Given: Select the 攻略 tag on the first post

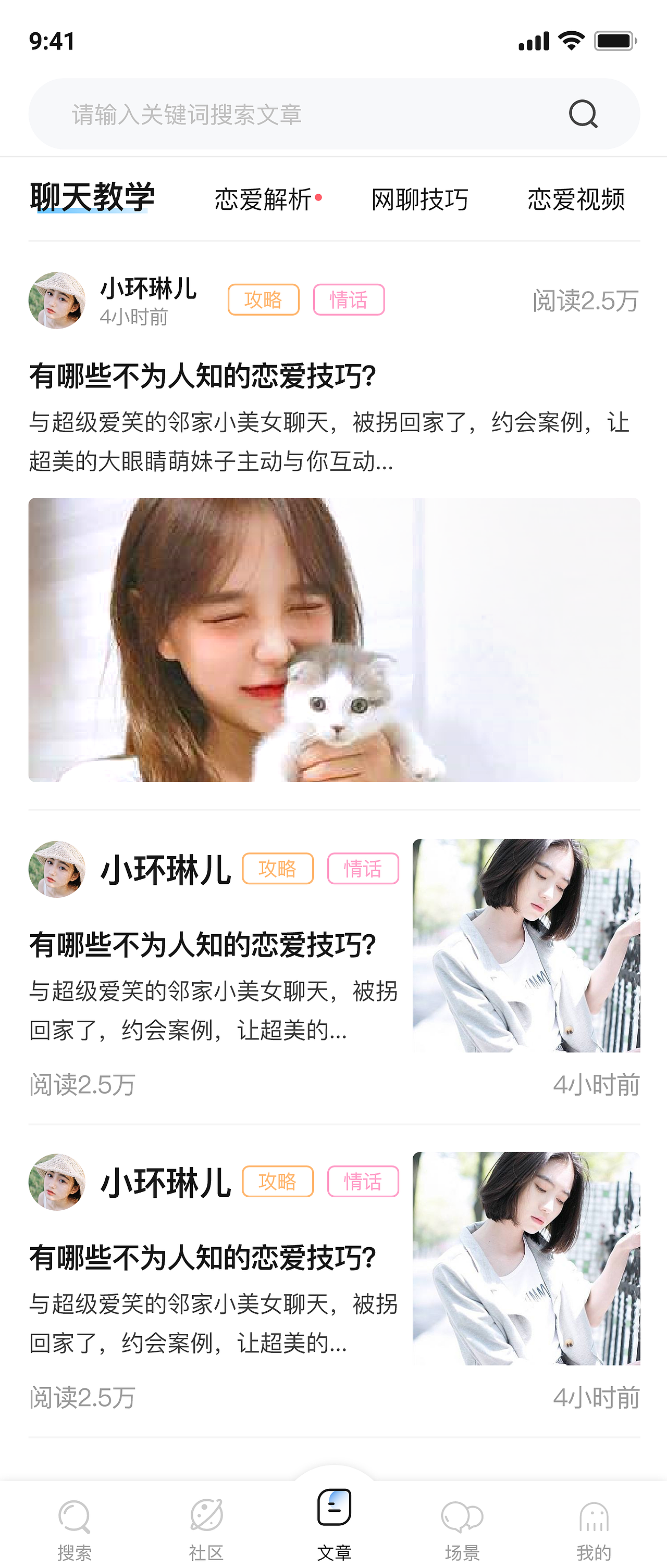Looking at the screenshot, I should pyautogui.click(x=264, y=300).
